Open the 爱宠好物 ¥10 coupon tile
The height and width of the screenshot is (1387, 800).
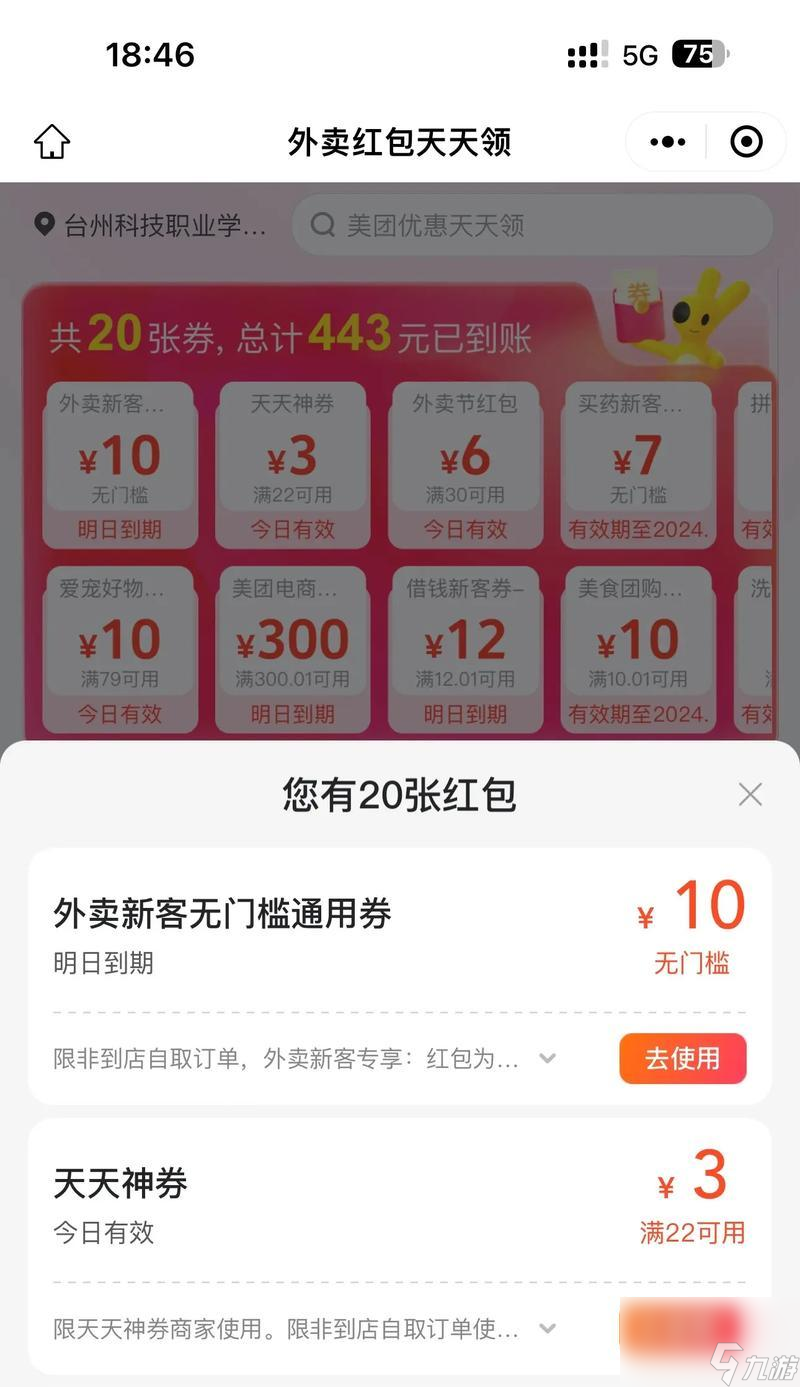point(120,648)
